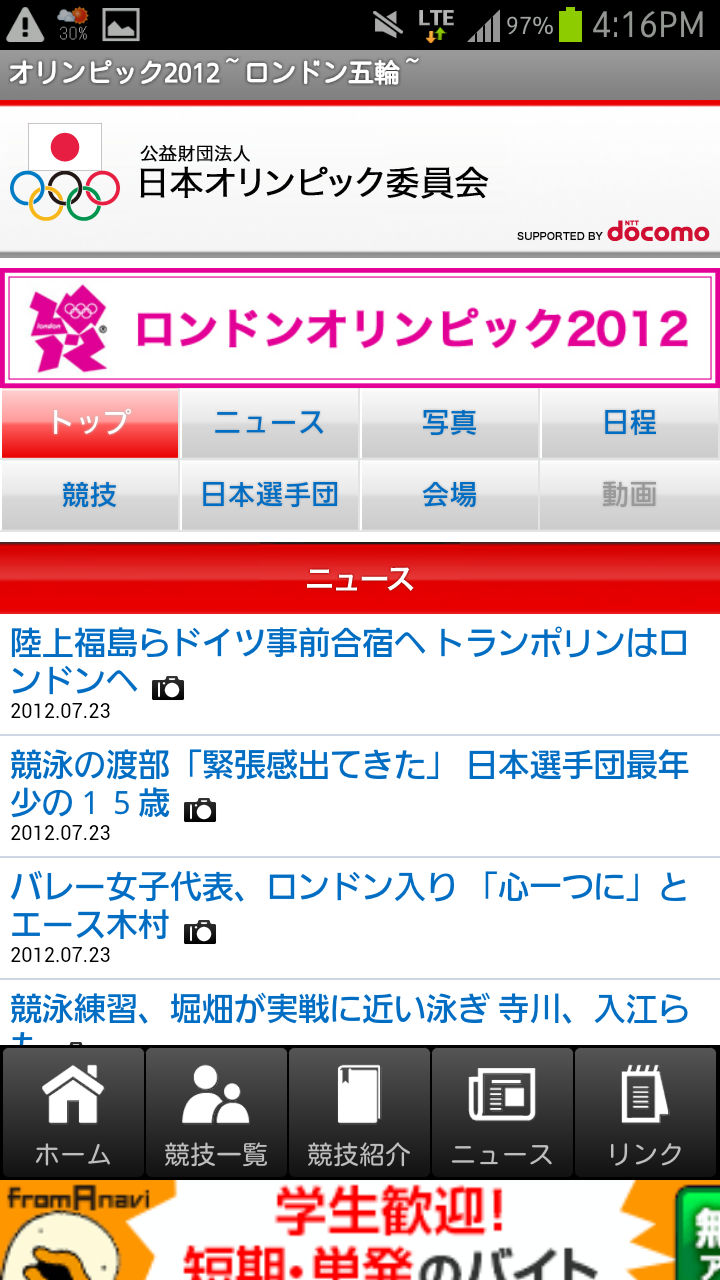Open the 競技 tab
The height and width of the screenshot is (1280, 720).
(x=90, y=495)
